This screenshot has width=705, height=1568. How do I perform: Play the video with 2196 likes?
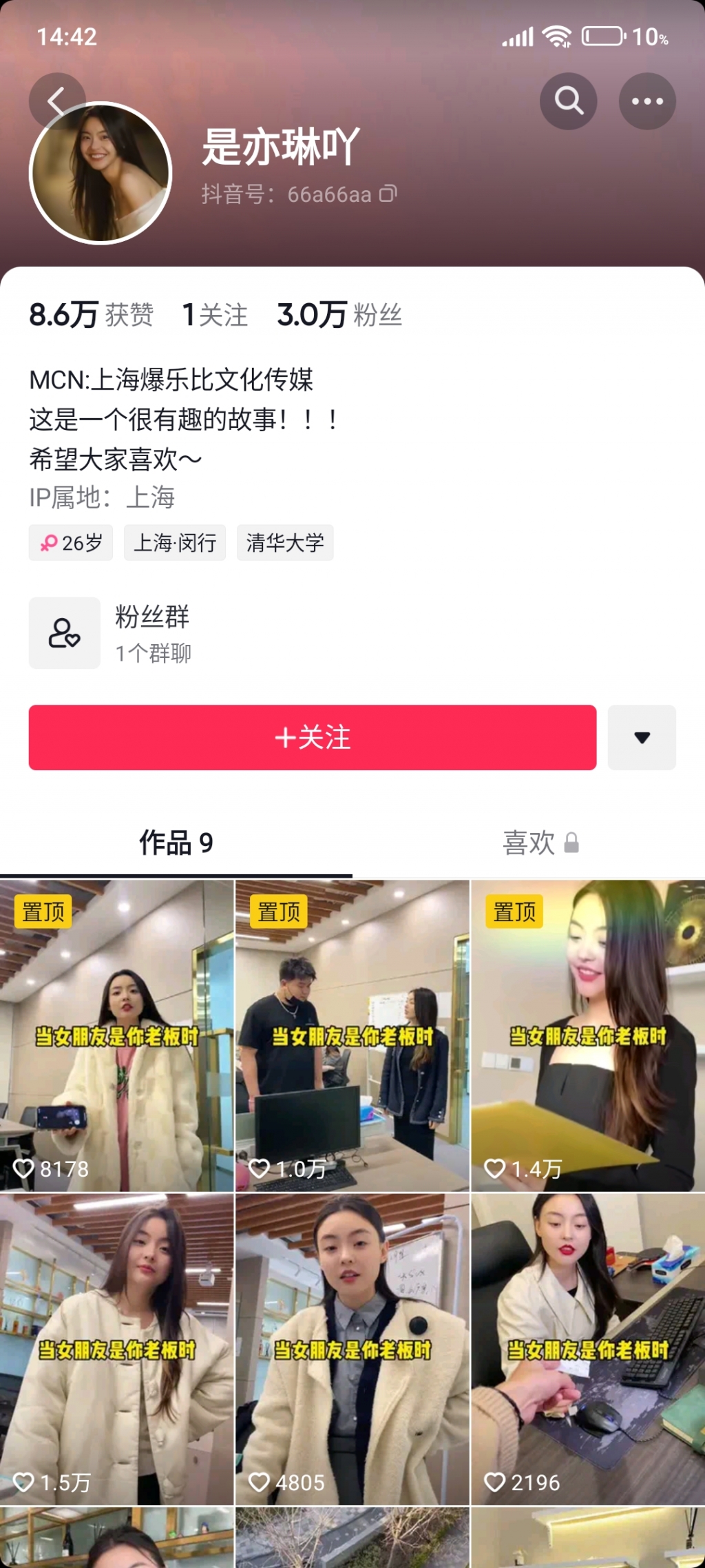click(587, 1349)
